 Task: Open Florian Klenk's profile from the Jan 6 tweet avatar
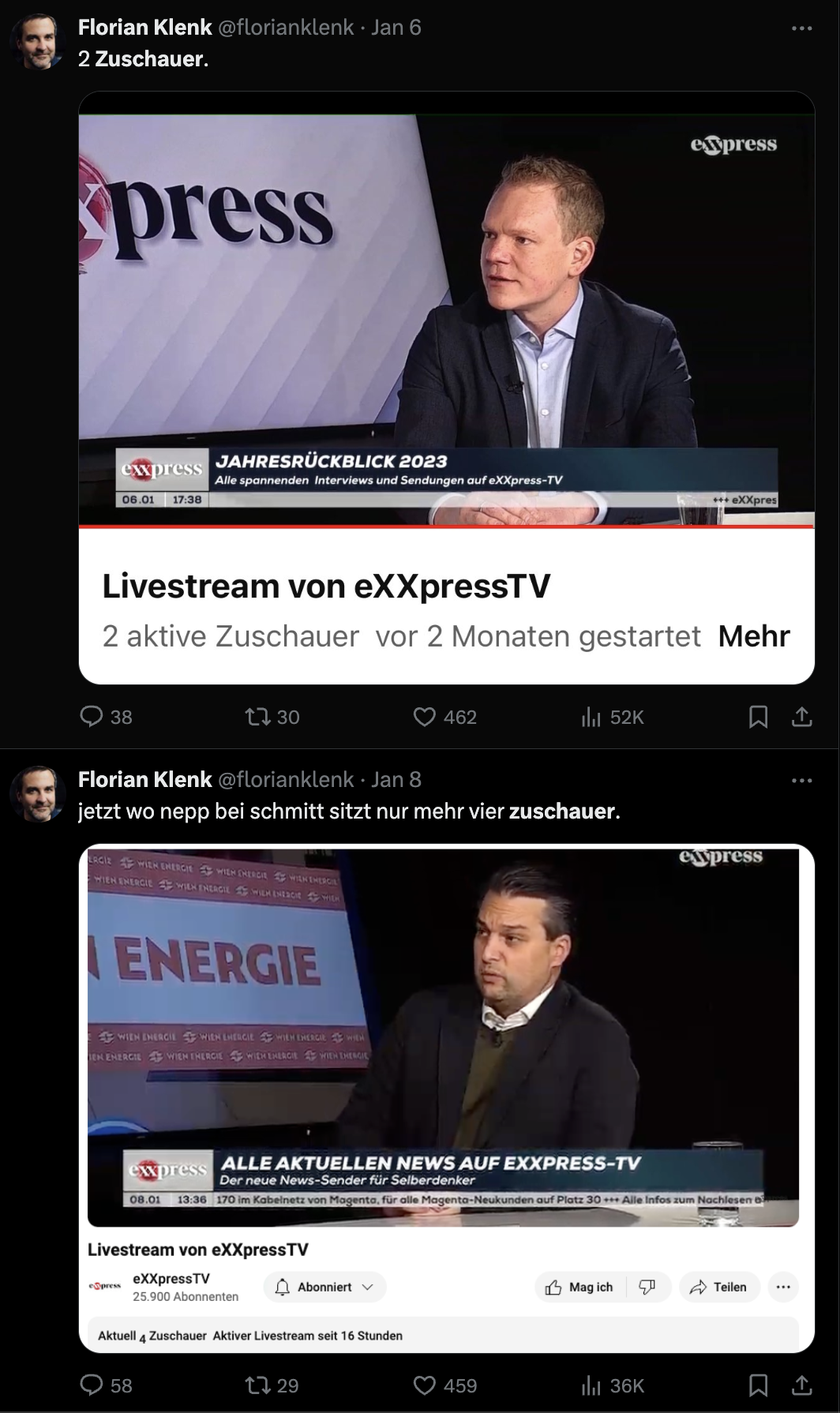point(38,42)
